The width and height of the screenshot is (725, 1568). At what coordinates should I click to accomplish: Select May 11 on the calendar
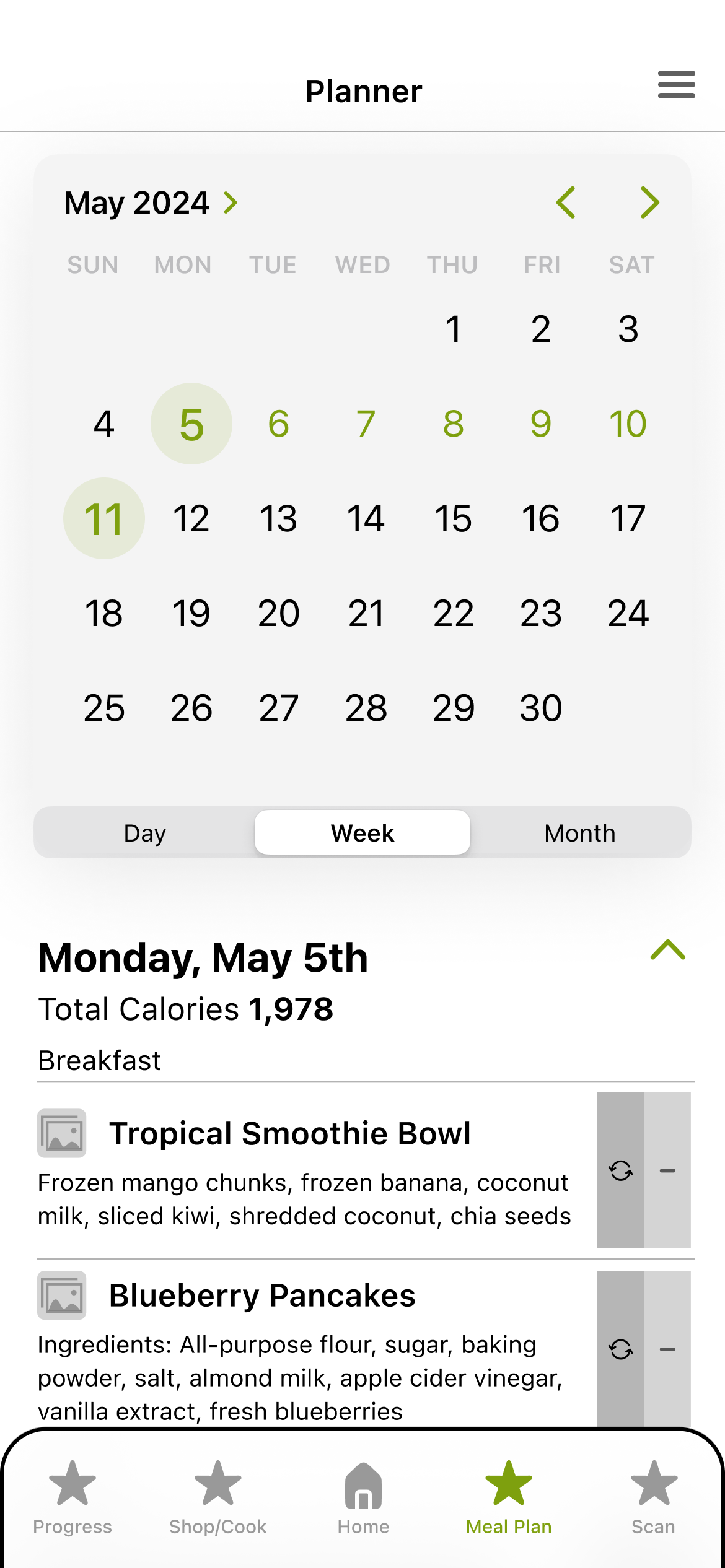[x=104, y=518]
